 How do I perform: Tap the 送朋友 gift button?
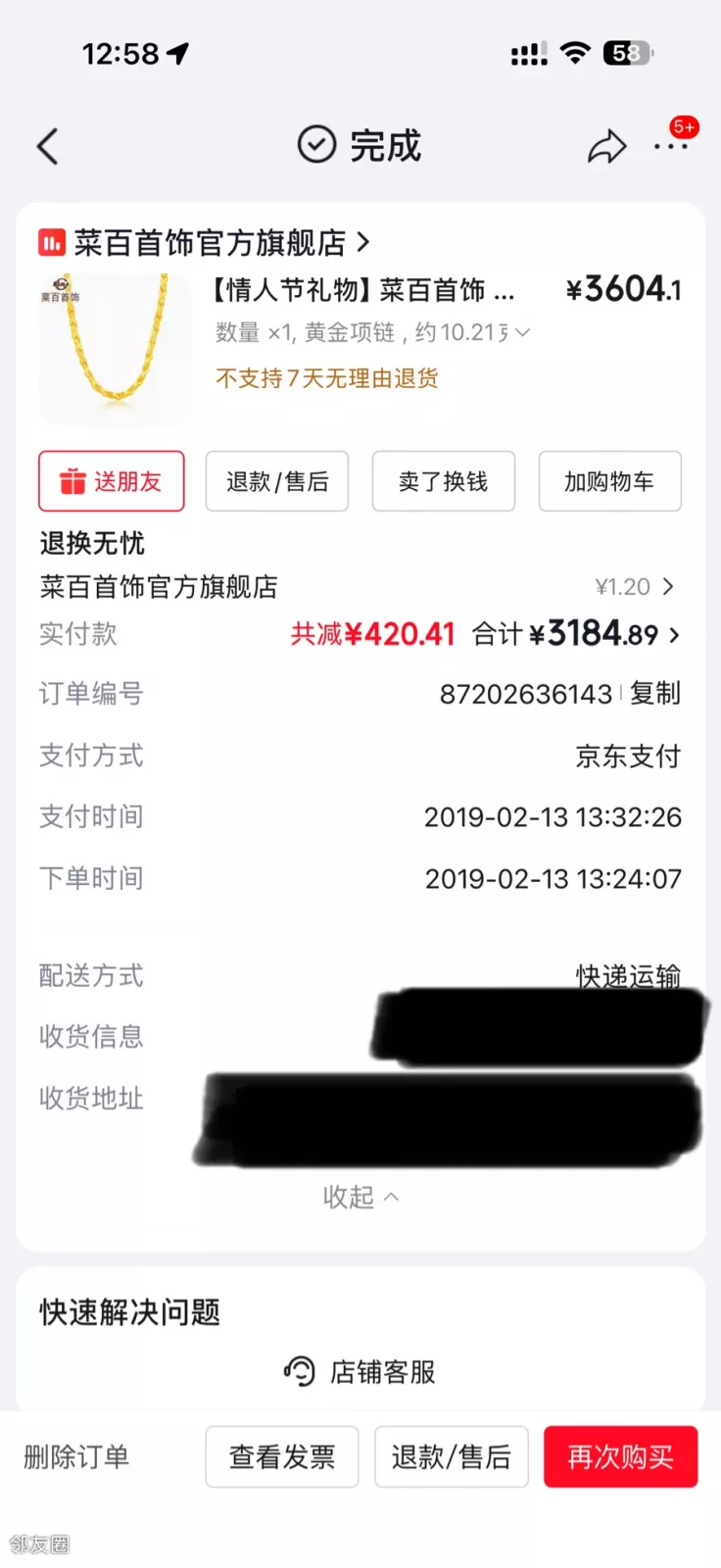pyautogui.click(x=112, y=481)
